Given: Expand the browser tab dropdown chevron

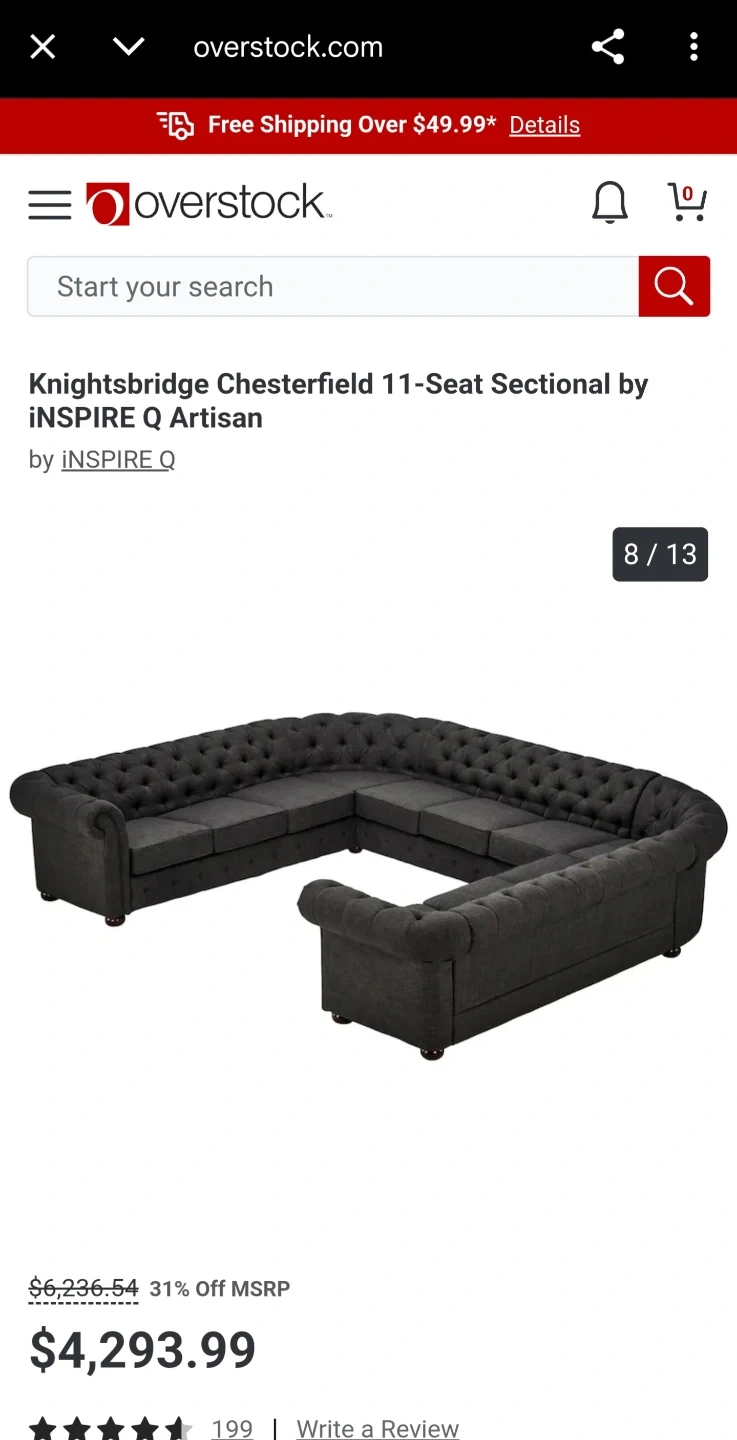Looking at the screenshot, I should click(129, 47).
